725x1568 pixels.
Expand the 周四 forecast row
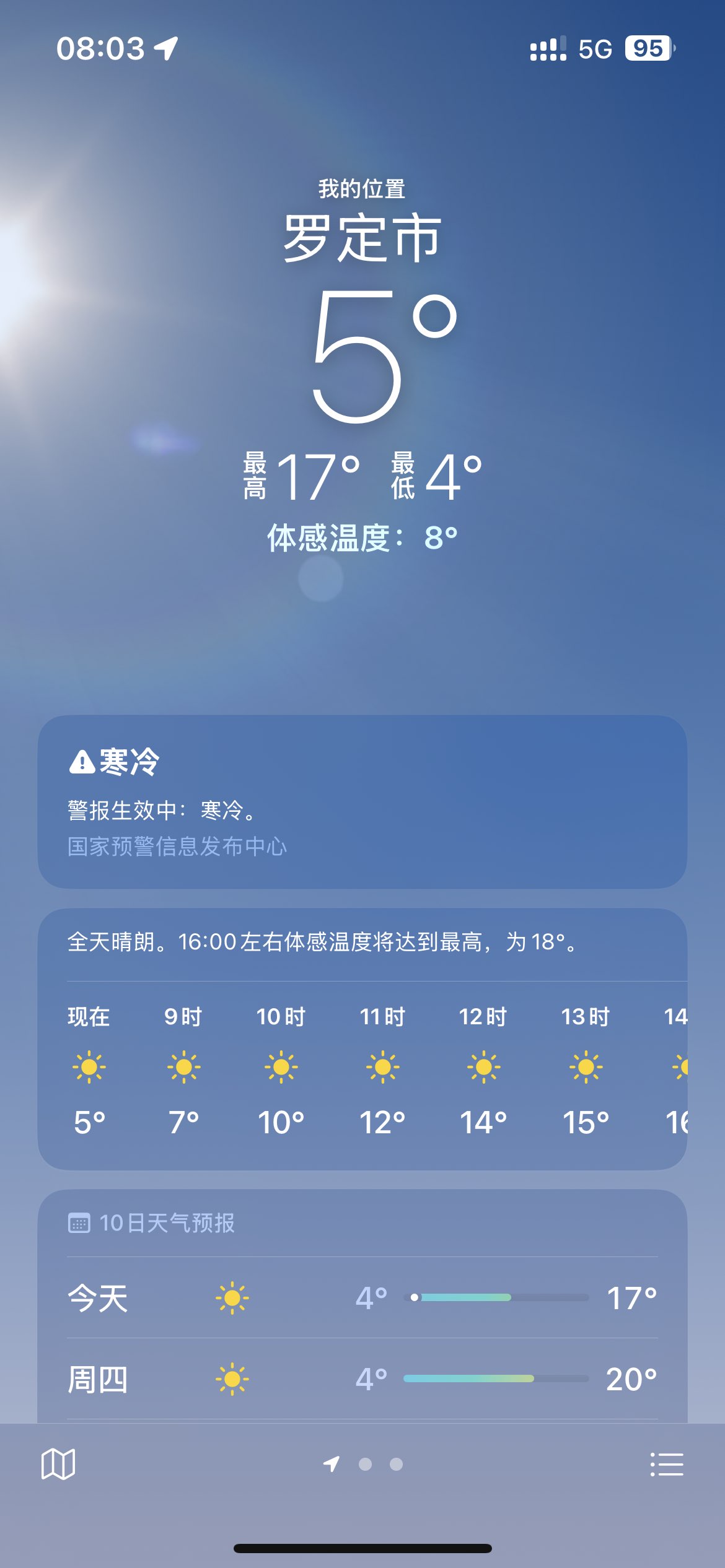[362, 1378]
